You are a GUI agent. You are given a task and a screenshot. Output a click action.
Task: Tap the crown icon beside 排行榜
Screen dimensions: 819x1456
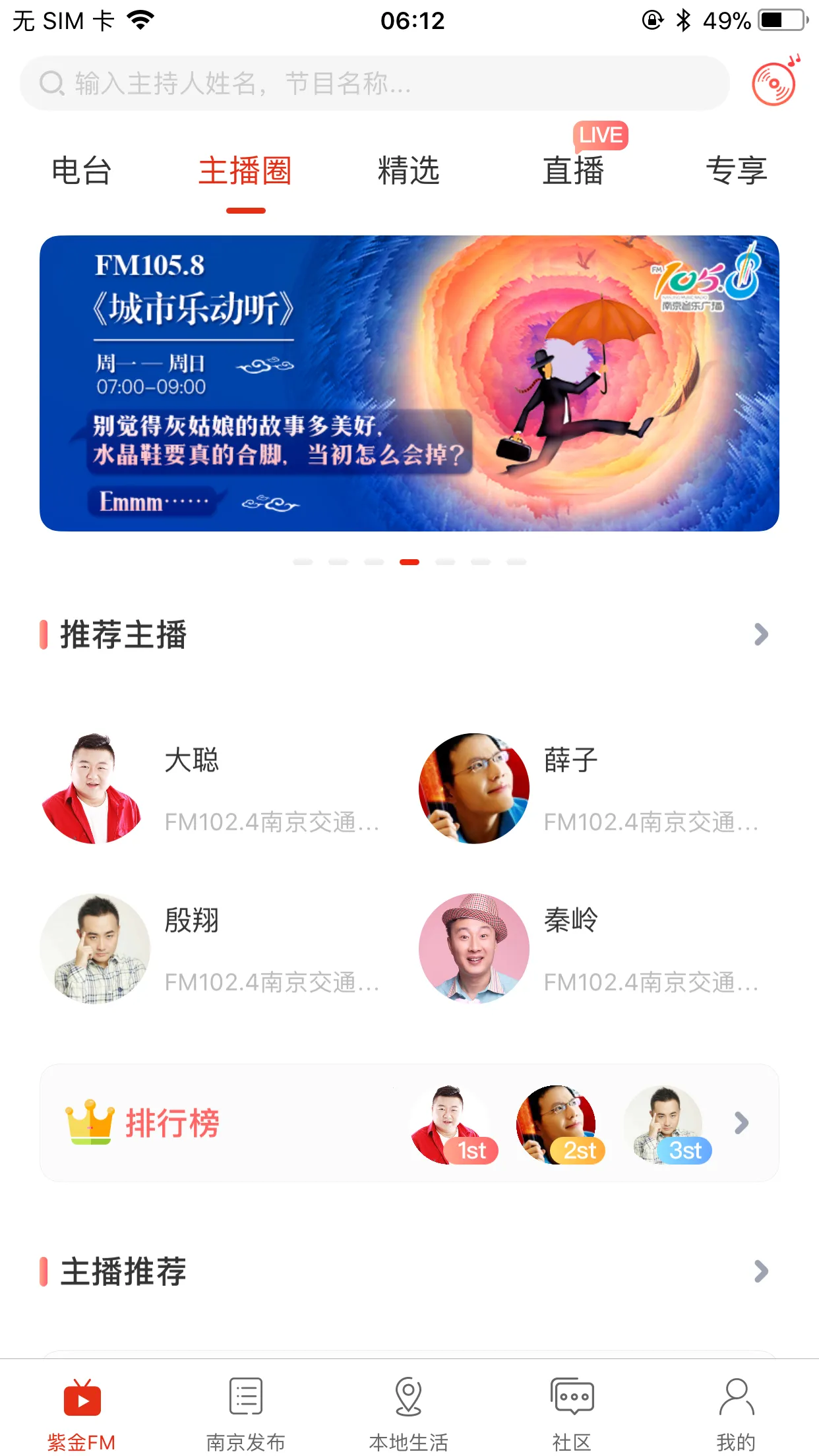[89, 1124]
